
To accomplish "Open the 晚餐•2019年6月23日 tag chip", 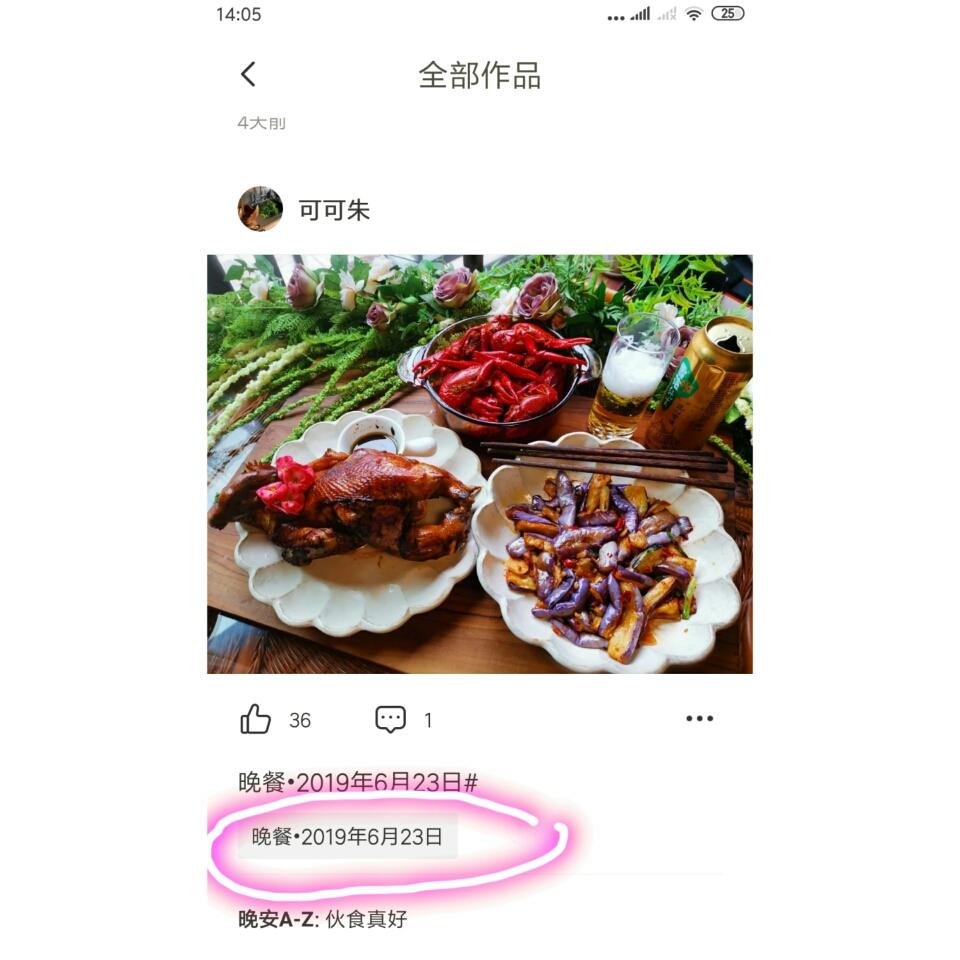I will pyautogui.click(x=347, y=836).
